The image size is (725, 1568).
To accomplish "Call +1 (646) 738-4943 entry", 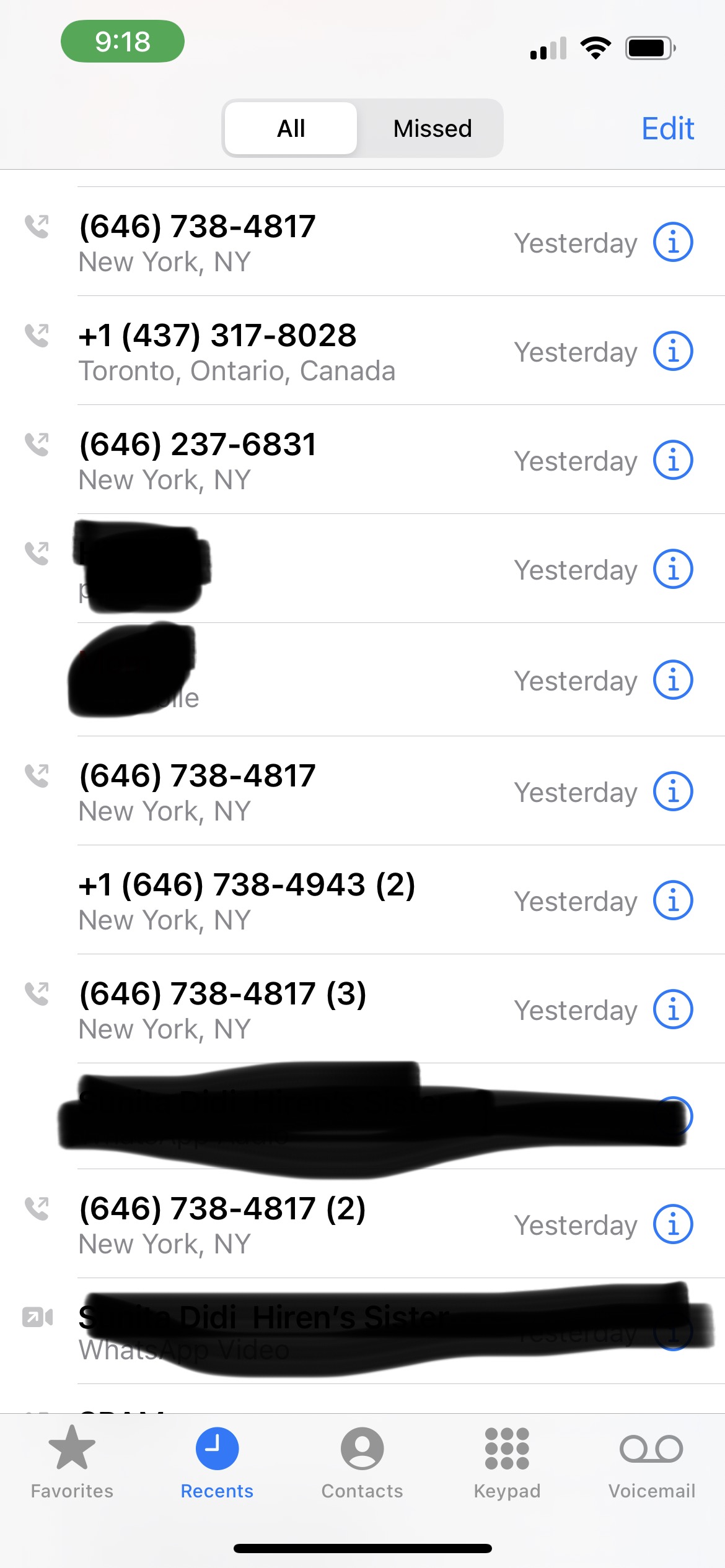I will click(248, 901).
